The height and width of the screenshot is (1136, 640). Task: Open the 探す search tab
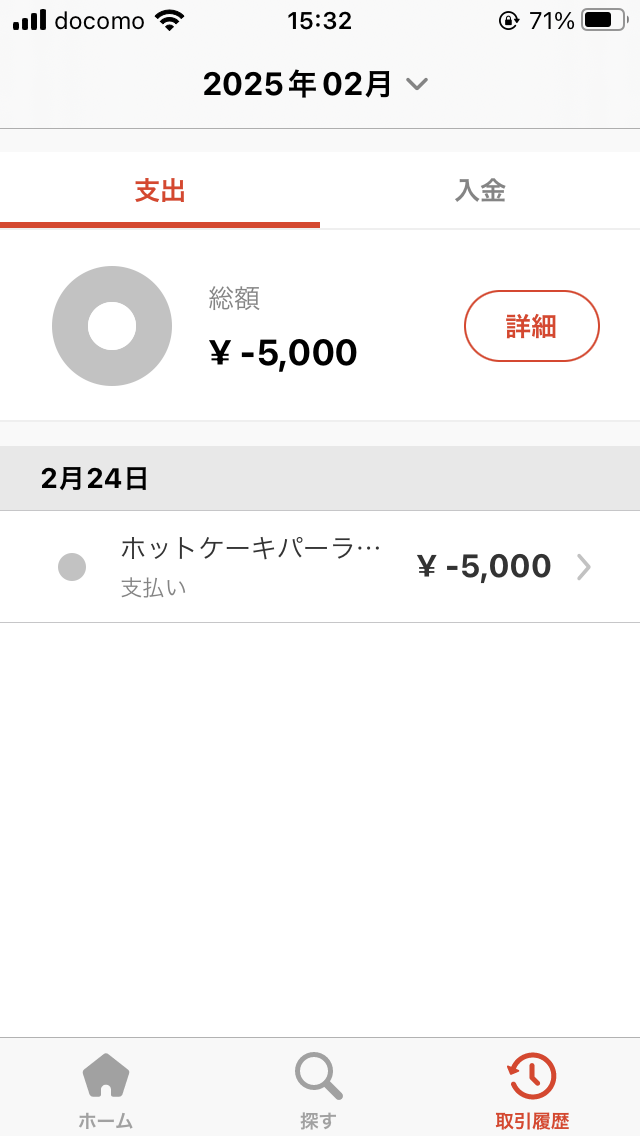[319, 1087]
